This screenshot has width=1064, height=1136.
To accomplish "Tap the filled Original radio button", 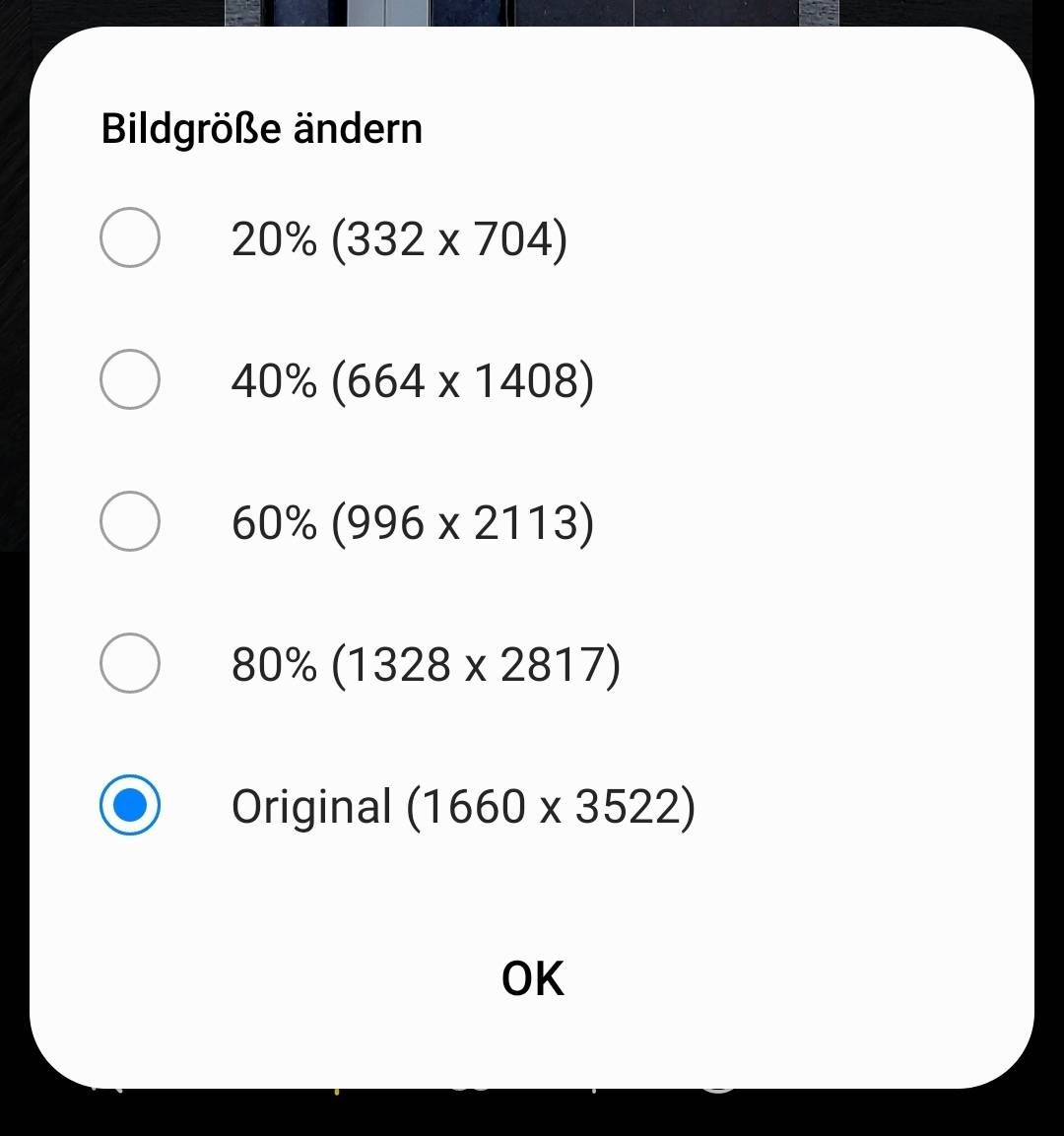I will point(130,805).
